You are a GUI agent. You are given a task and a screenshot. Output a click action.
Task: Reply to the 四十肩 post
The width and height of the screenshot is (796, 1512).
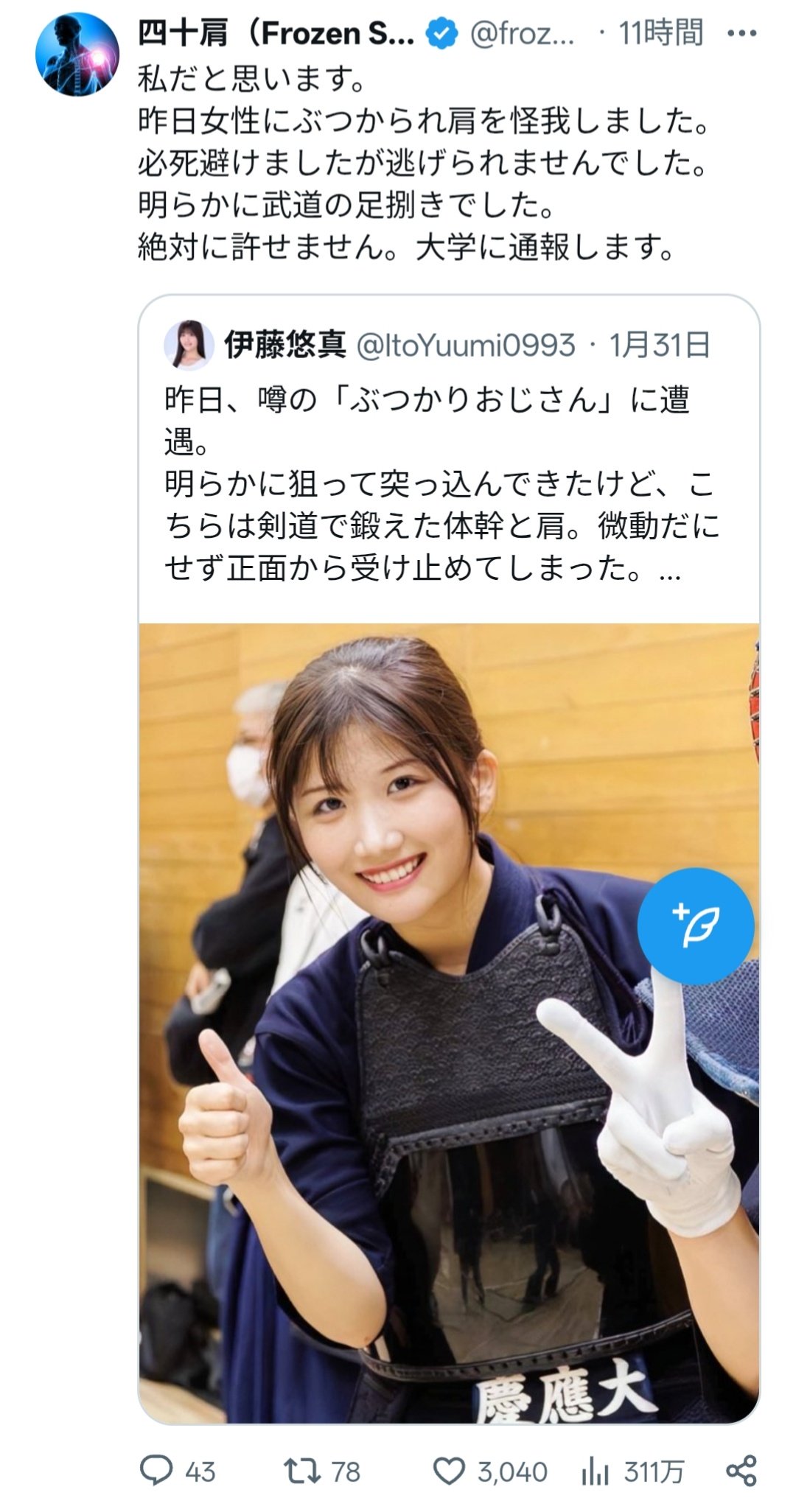(x=156, y=1471)
